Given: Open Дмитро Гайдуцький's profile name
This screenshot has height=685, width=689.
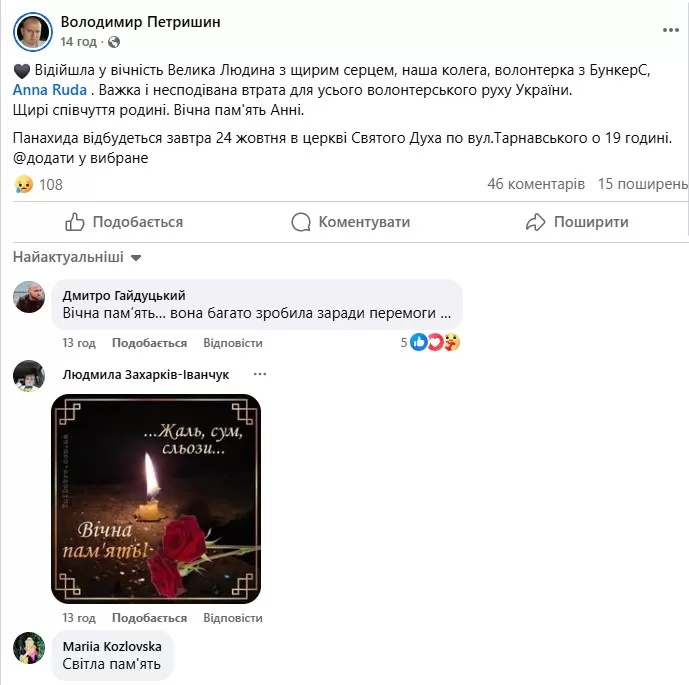Looking at the screenshot, I should click(124, 295).
